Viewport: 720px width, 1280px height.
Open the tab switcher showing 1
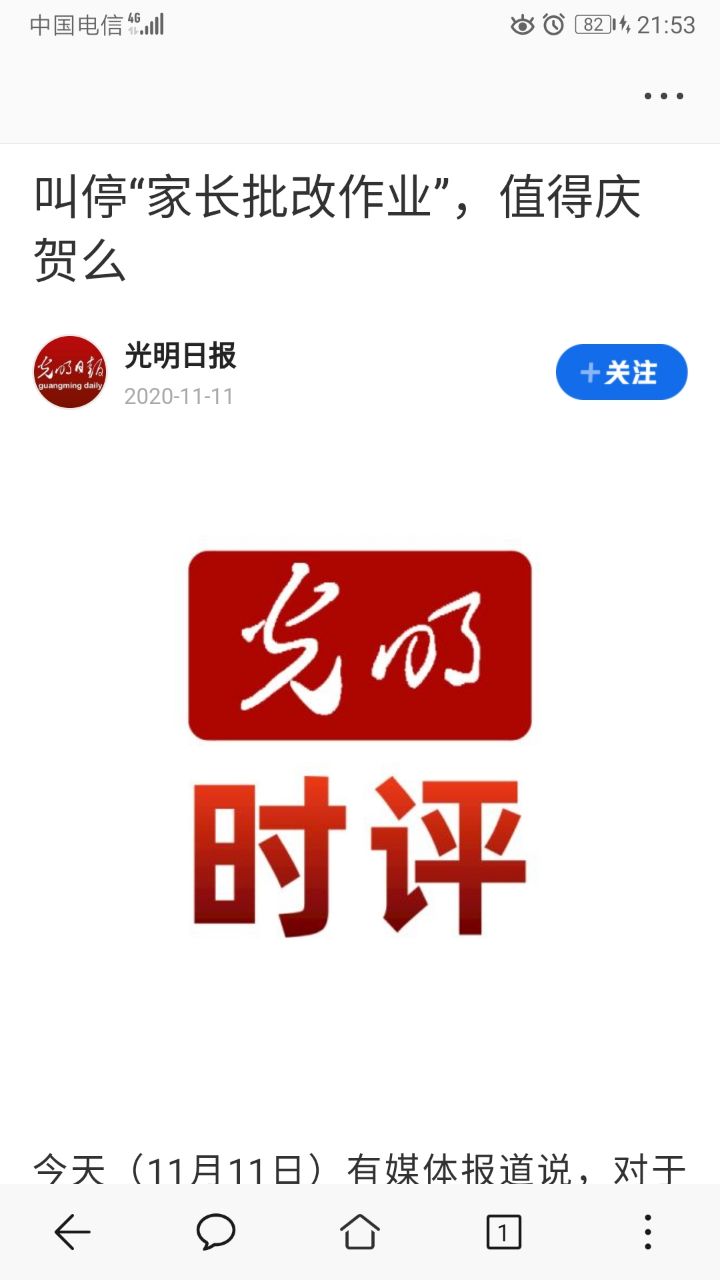click(504, 1232)
